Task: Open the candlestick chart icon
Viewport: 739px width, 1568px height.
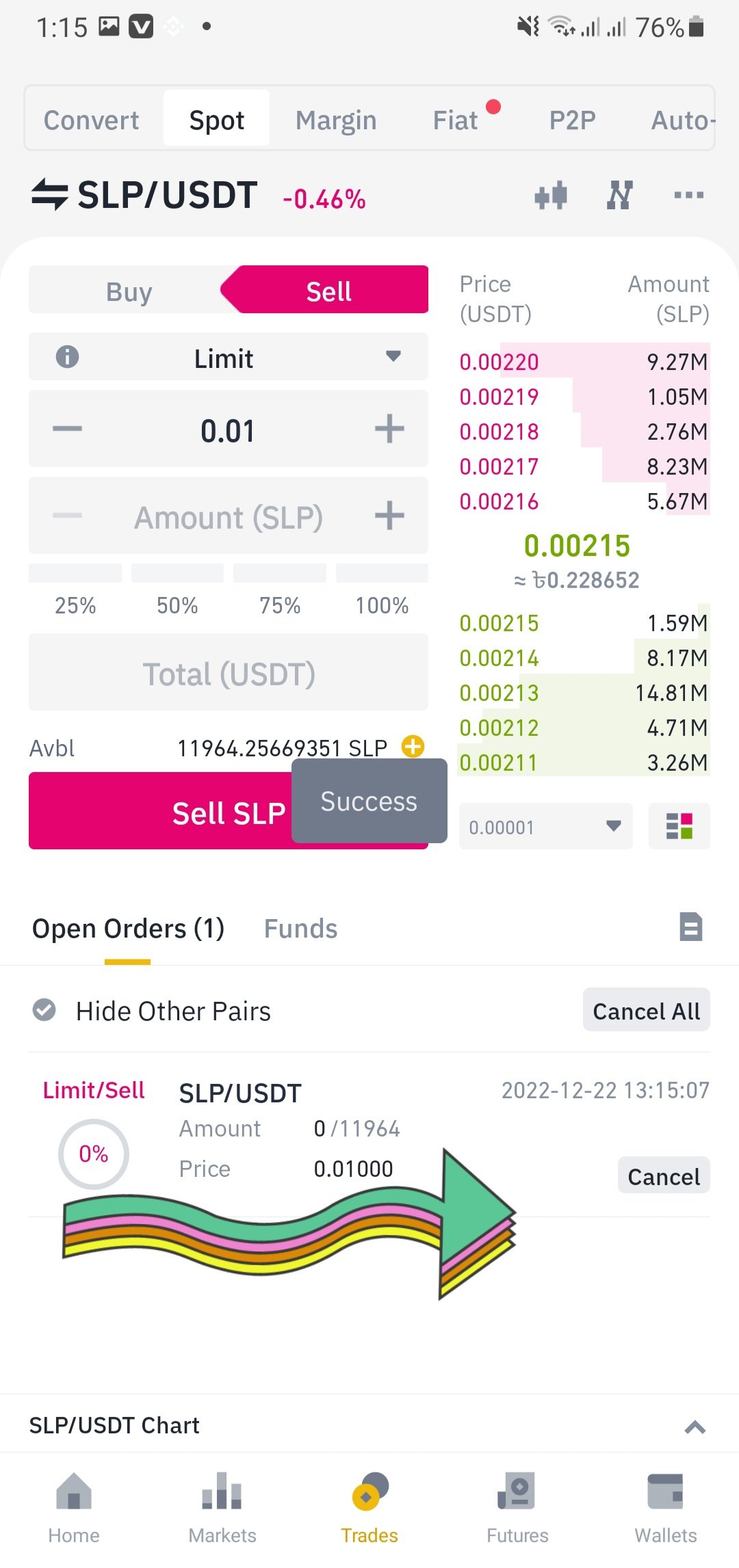Action: point(551,196)
